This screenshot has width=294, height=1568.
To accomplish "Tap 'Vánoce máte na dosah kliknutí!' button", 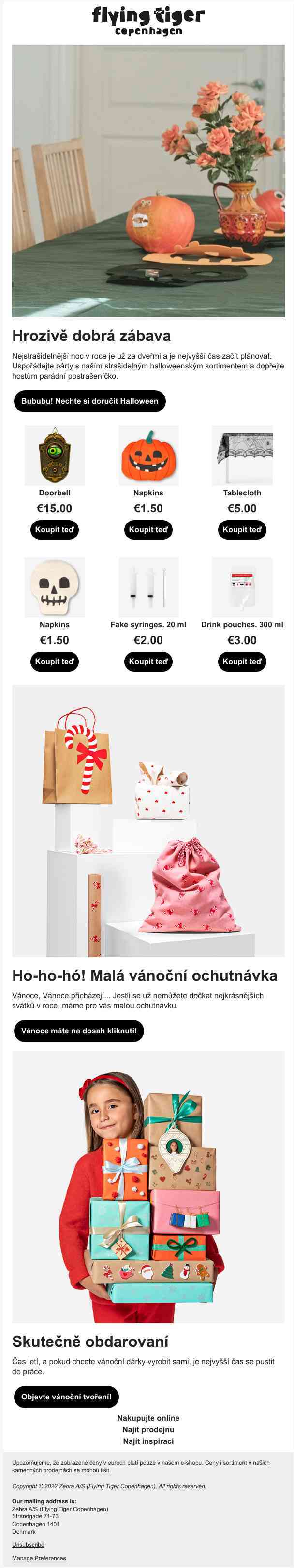I will [79, 1031].
